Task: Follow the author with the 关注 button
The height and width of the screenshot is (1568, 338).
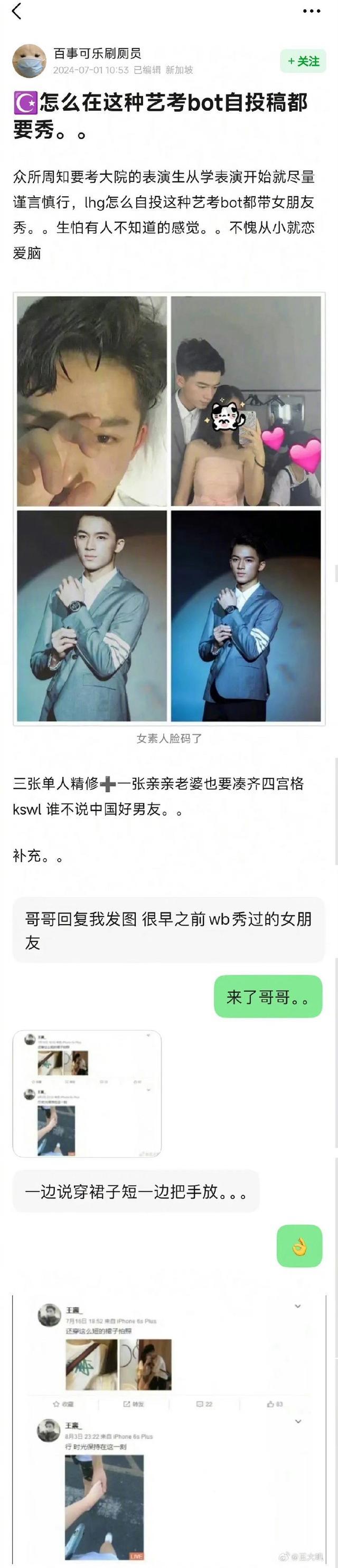Action: (x=303, y=61)
